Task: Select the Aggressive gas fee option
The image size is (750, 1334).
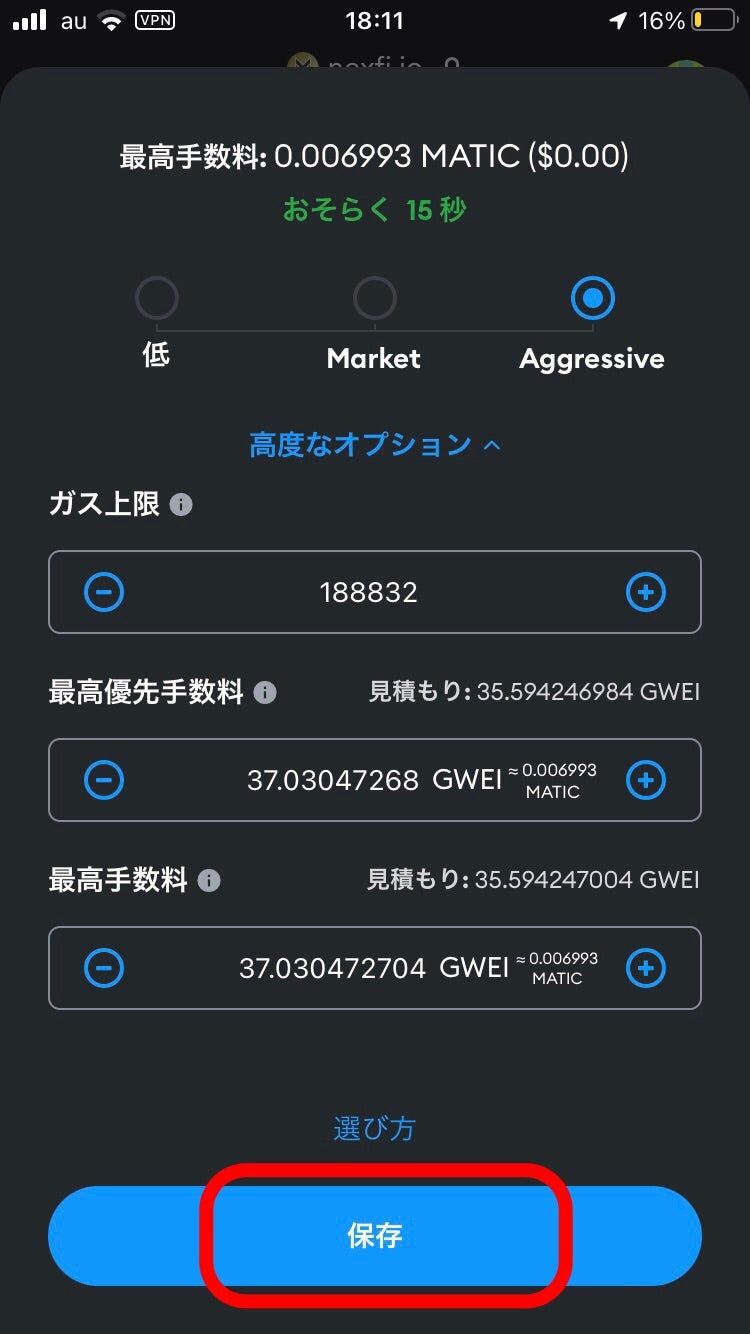Action: pos(592,298)
